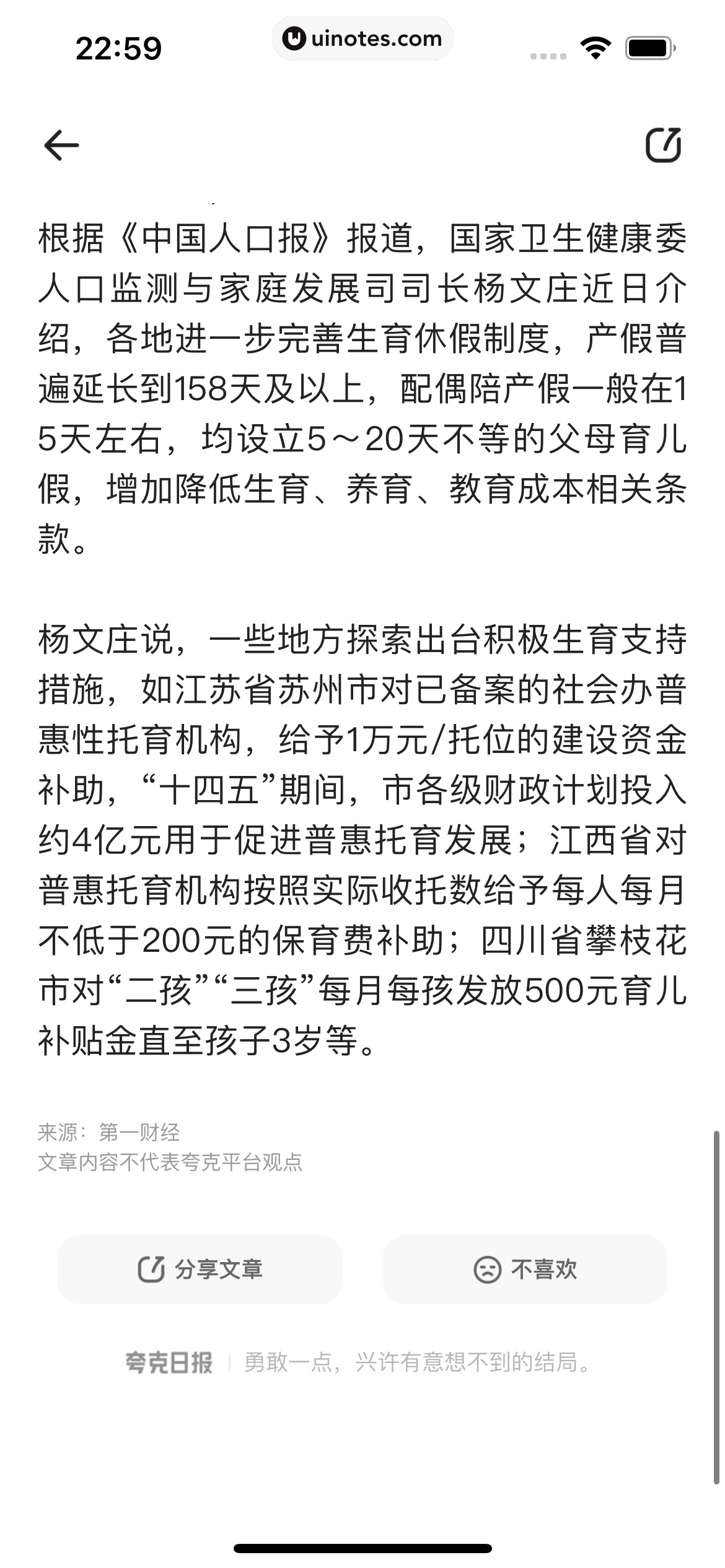Tap the uinotes.com pill at top
The height and width of the screenshot is (1568, 725).
362,39
